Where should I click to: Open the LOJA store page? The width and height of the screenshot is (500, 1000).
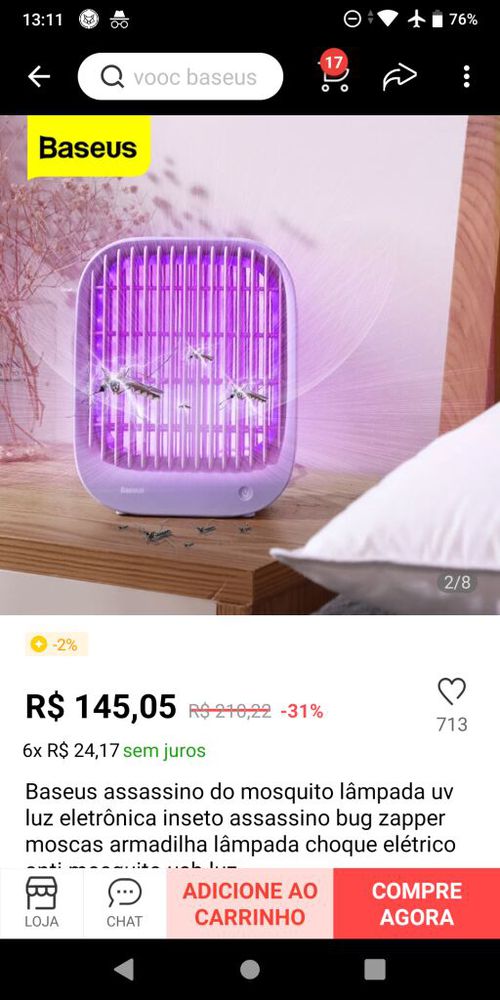[41, 903]
